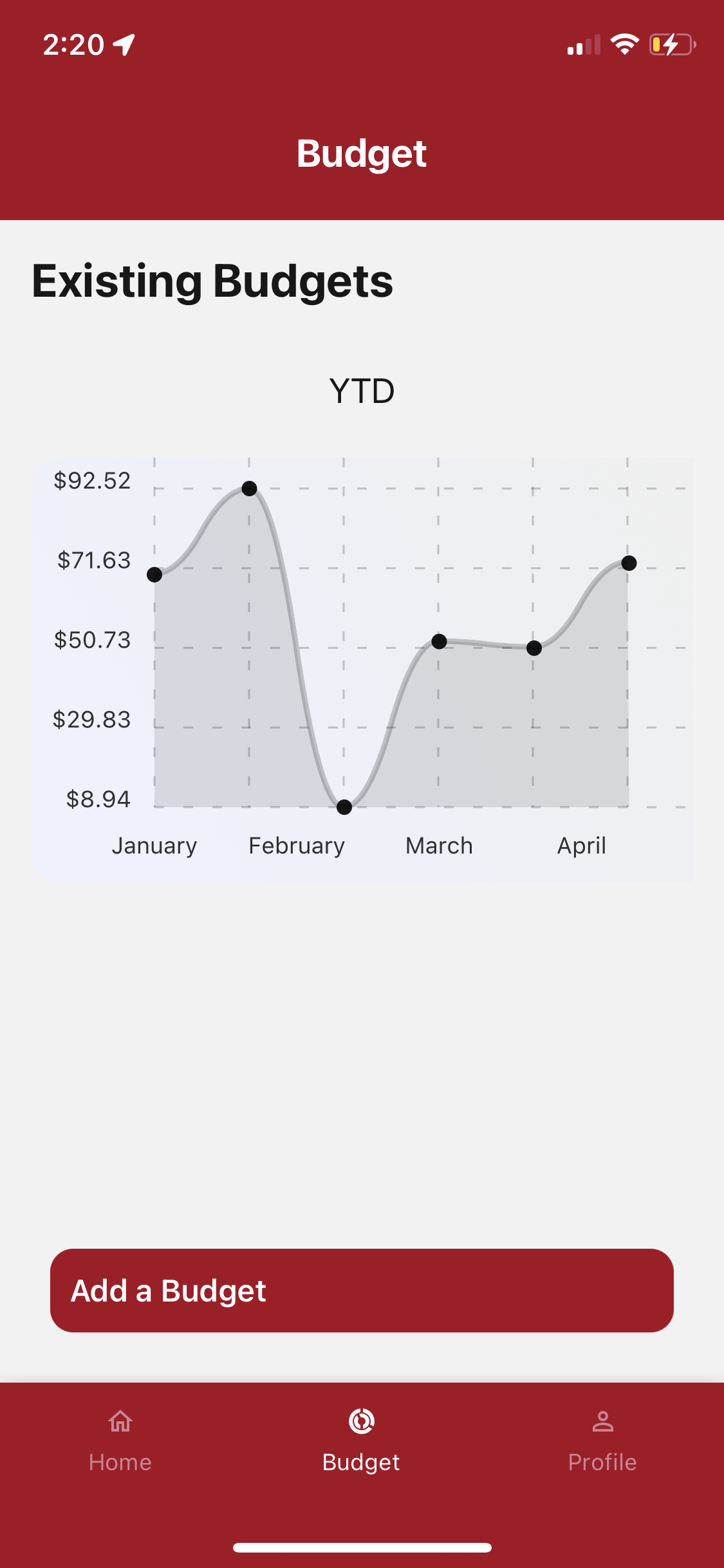Screen dimensions: 724x1568
Task: Open the Profile tab
Action: [x=602, y=1441]
